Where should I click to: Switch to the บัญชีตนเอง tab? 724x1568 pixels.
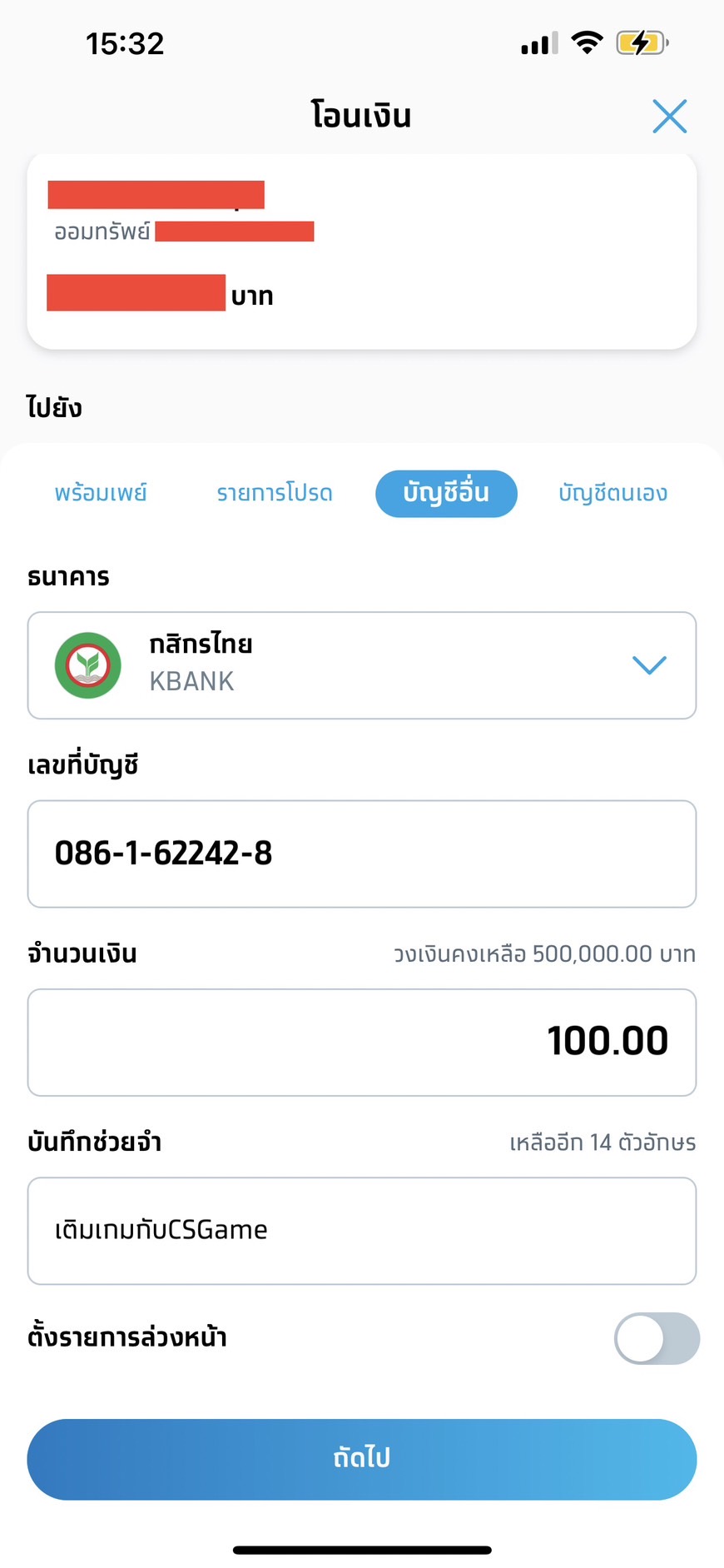coord(613,493)
